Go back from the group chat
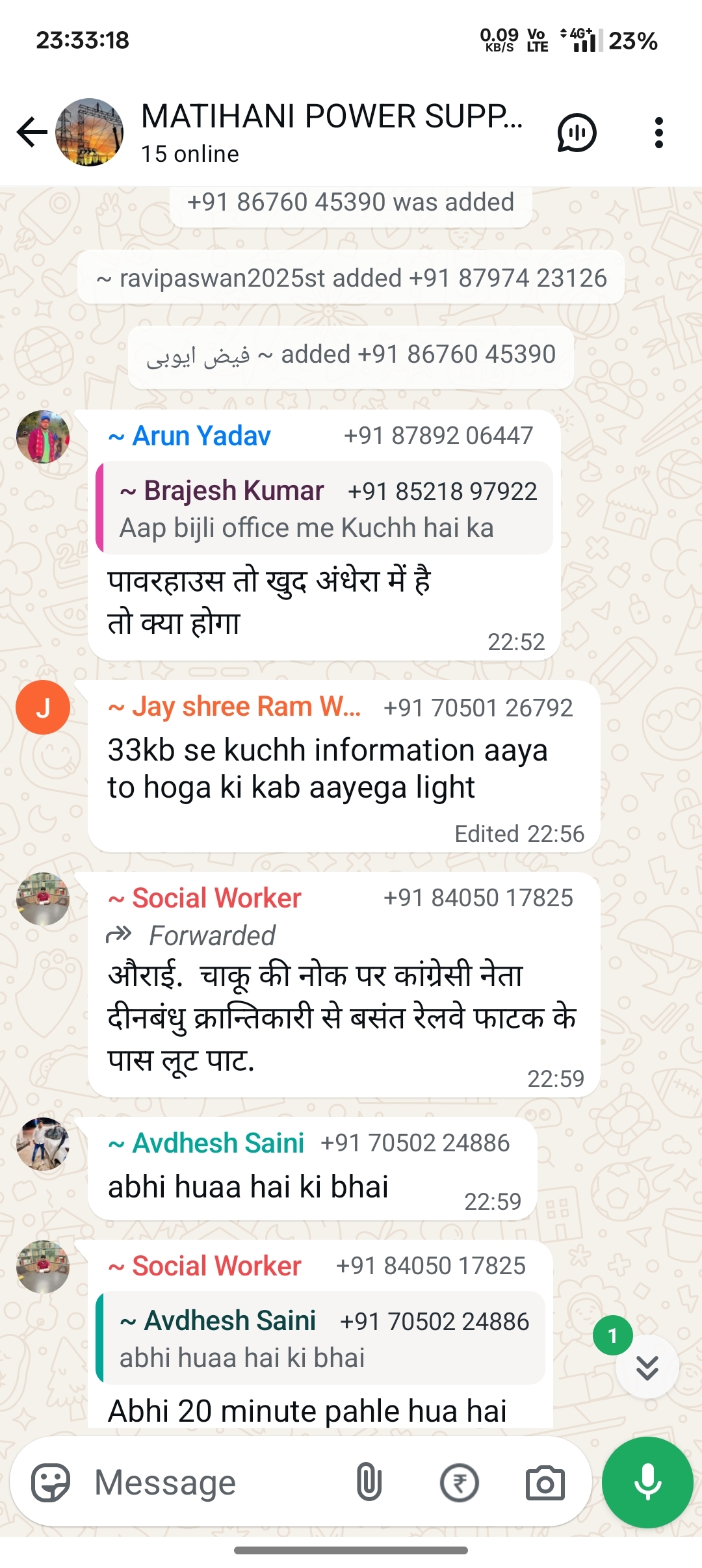This screenshot has width=702, height=1568. click(32, 133)
